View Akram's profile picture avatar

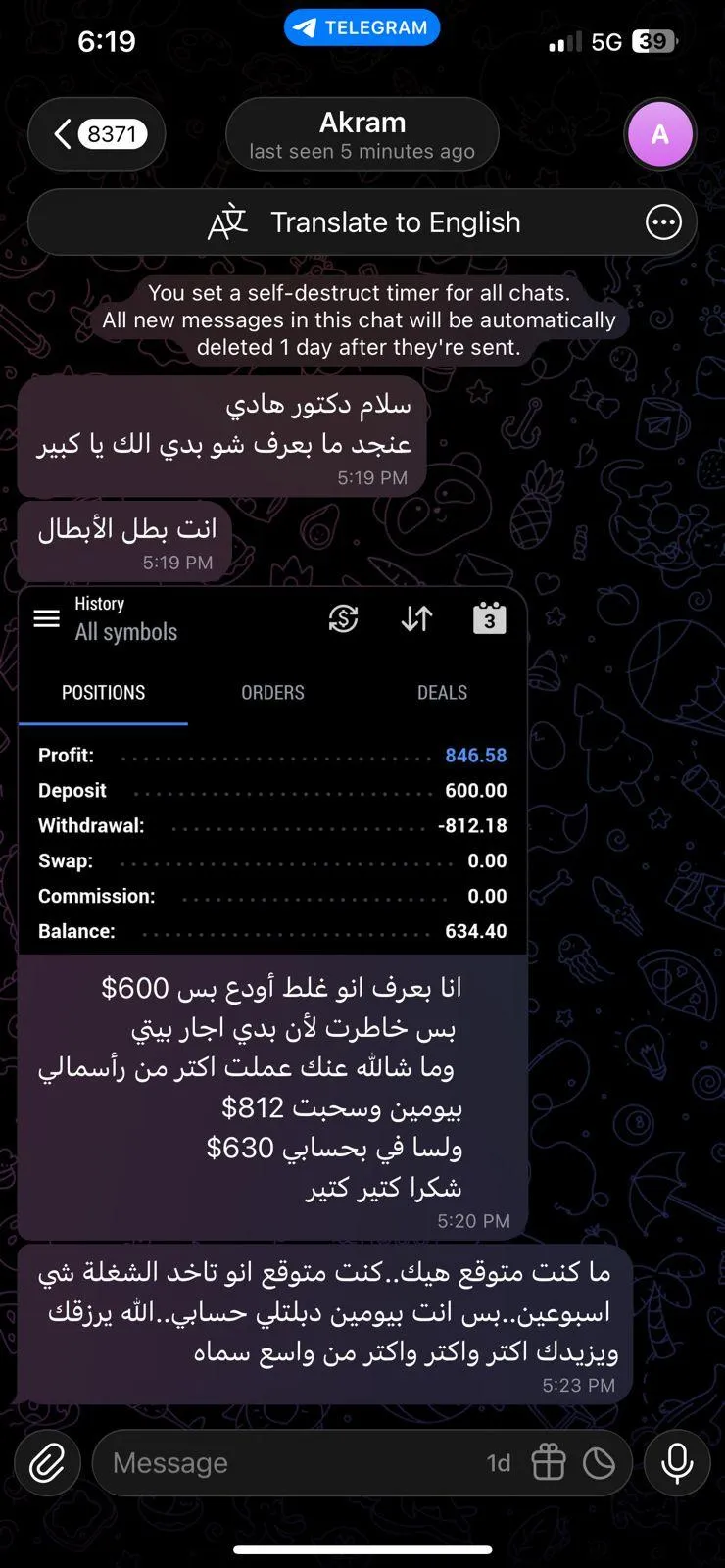coord(659,135)
